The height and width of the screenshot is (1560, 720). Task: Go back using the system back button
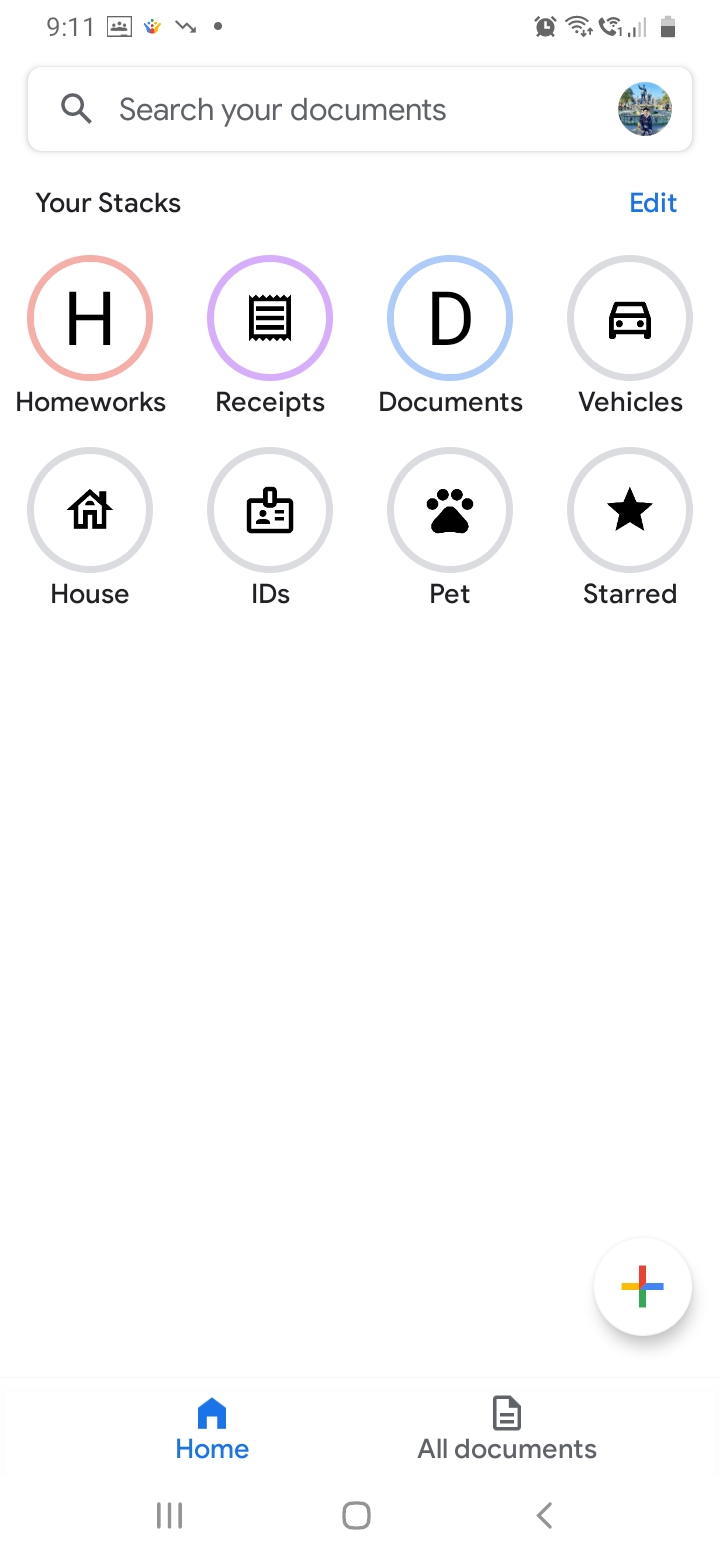tap(544, 1516)
